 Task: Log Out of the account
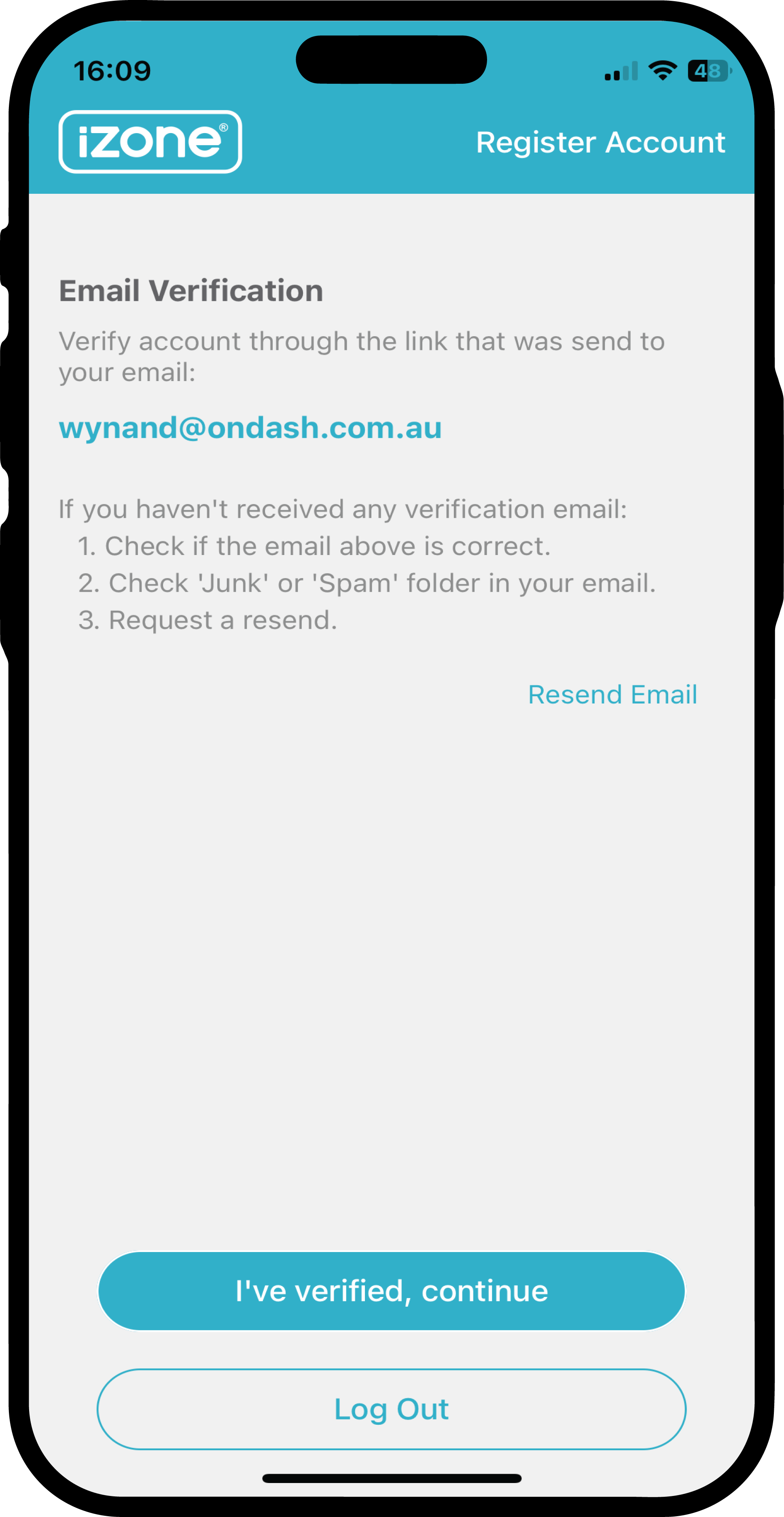(x=392, y=1409)
